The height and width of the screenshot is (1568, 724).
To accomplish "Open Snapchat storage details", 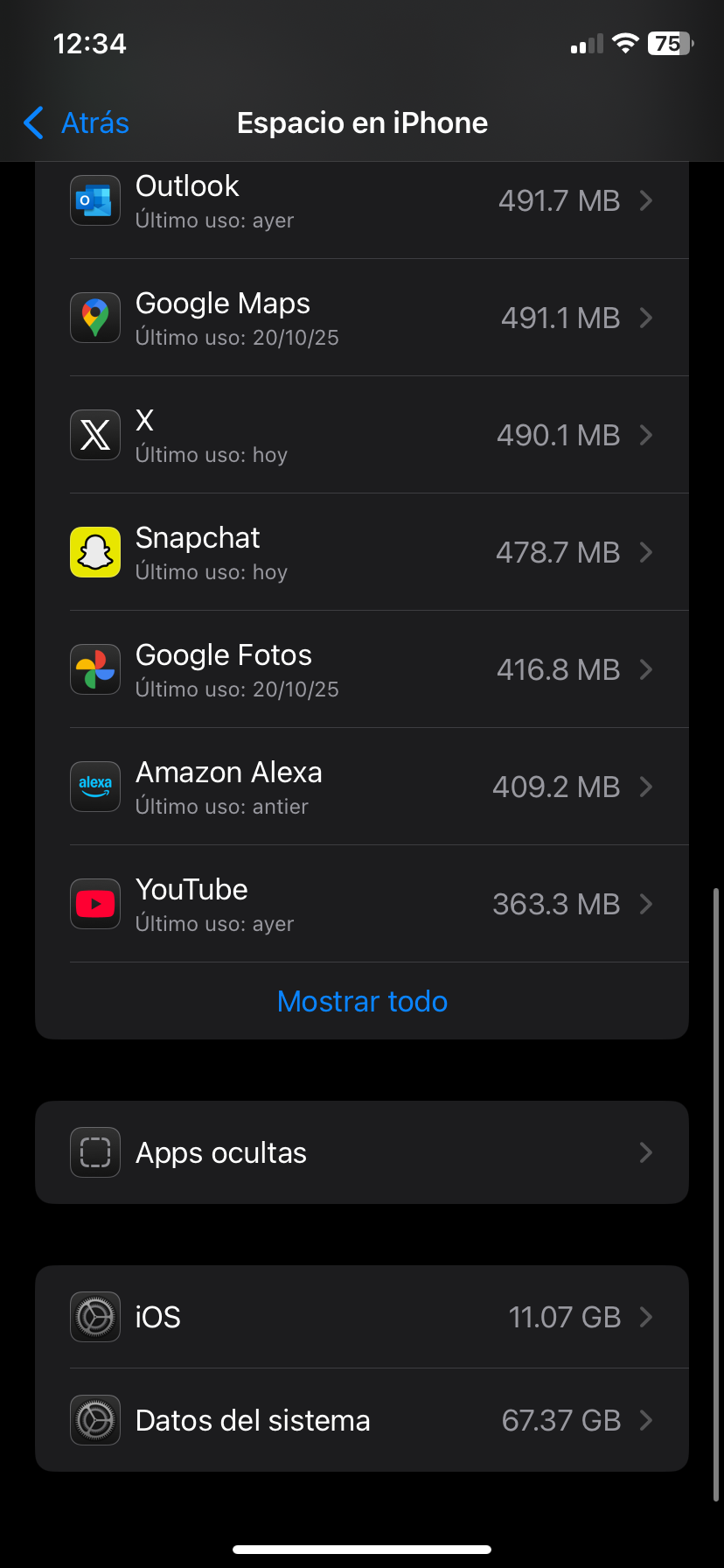I will 362,553.
